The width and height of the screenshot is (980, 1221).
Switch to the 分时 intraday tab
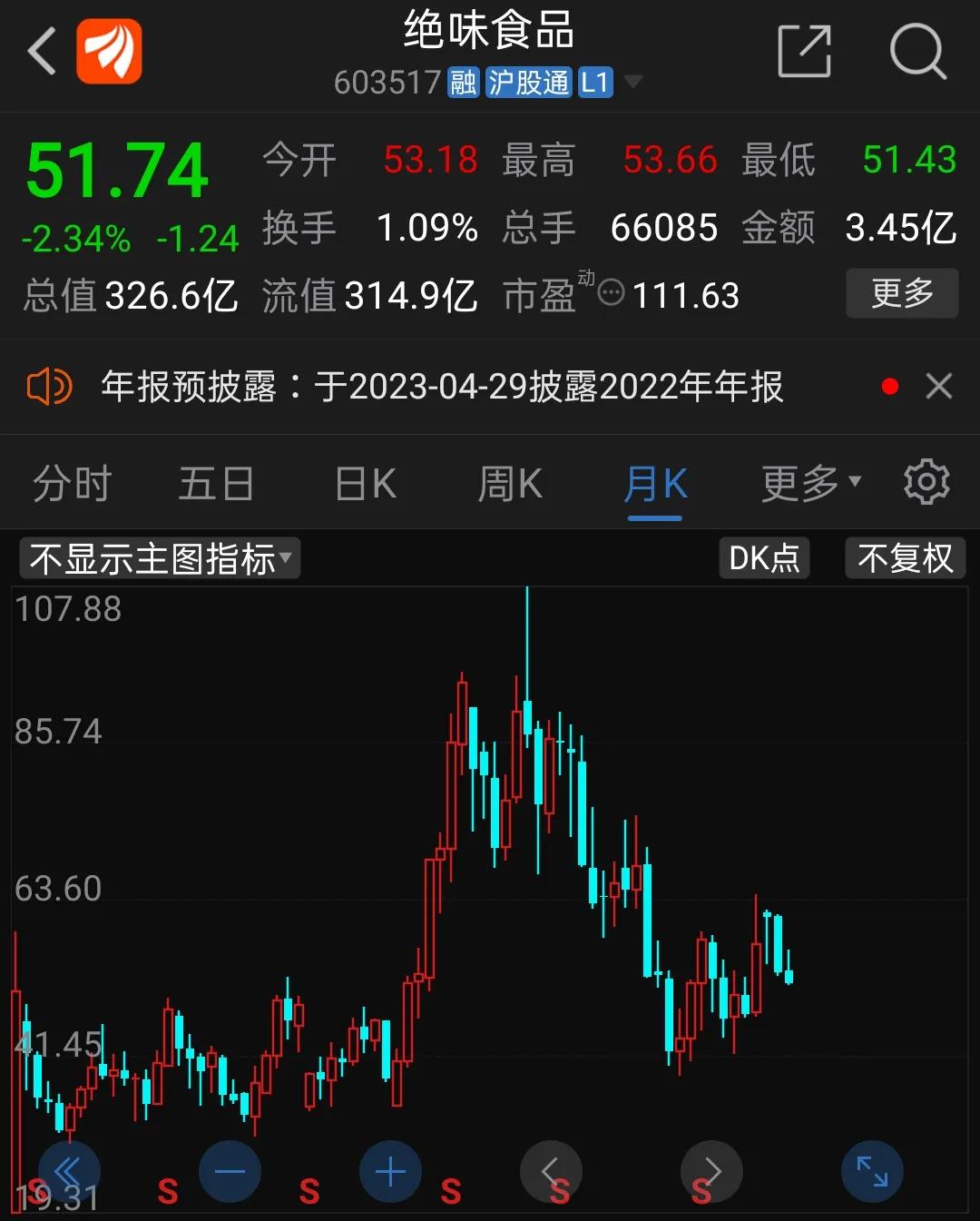pos(72,482)
